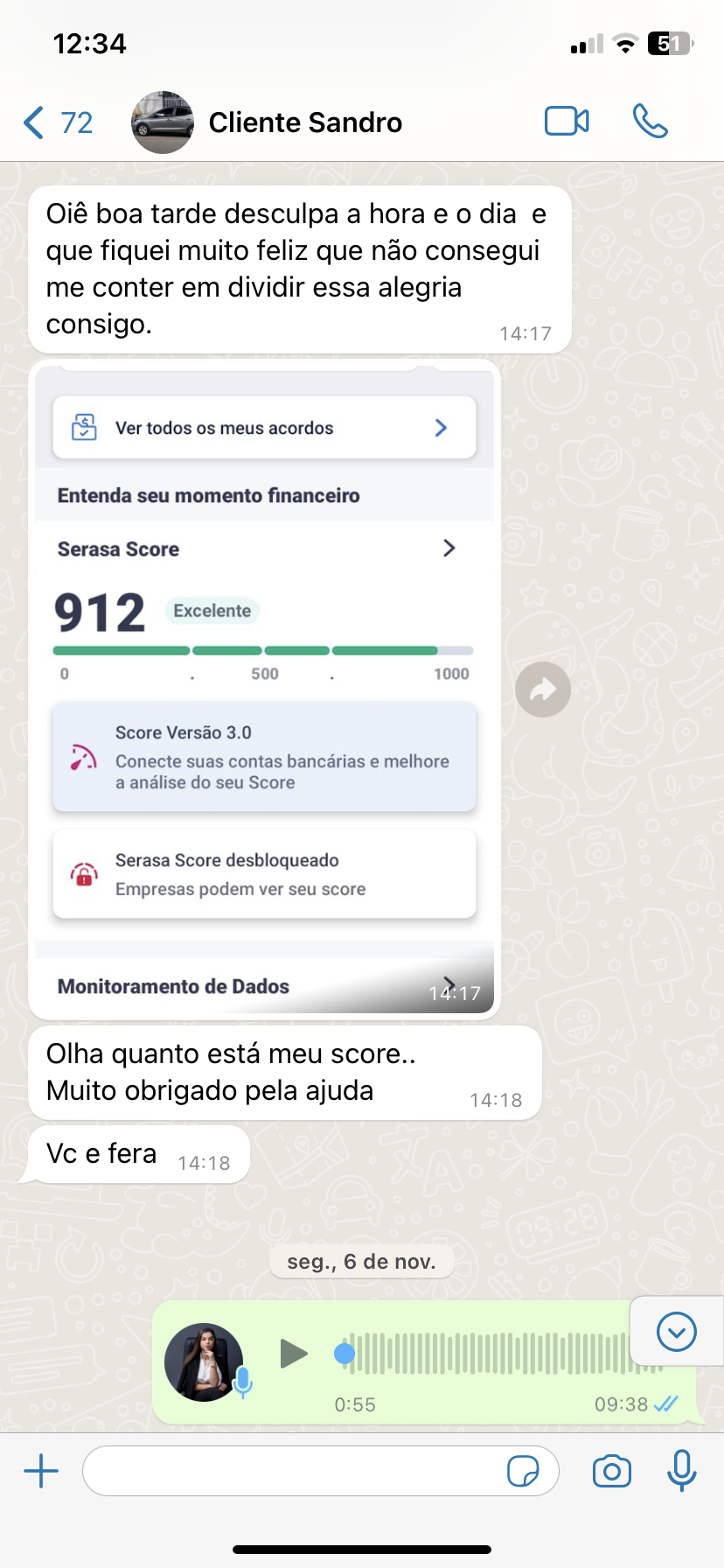Screen dimensions: 724x1568
Task: Jump to the latest messages
Action: pos(676,1332)
